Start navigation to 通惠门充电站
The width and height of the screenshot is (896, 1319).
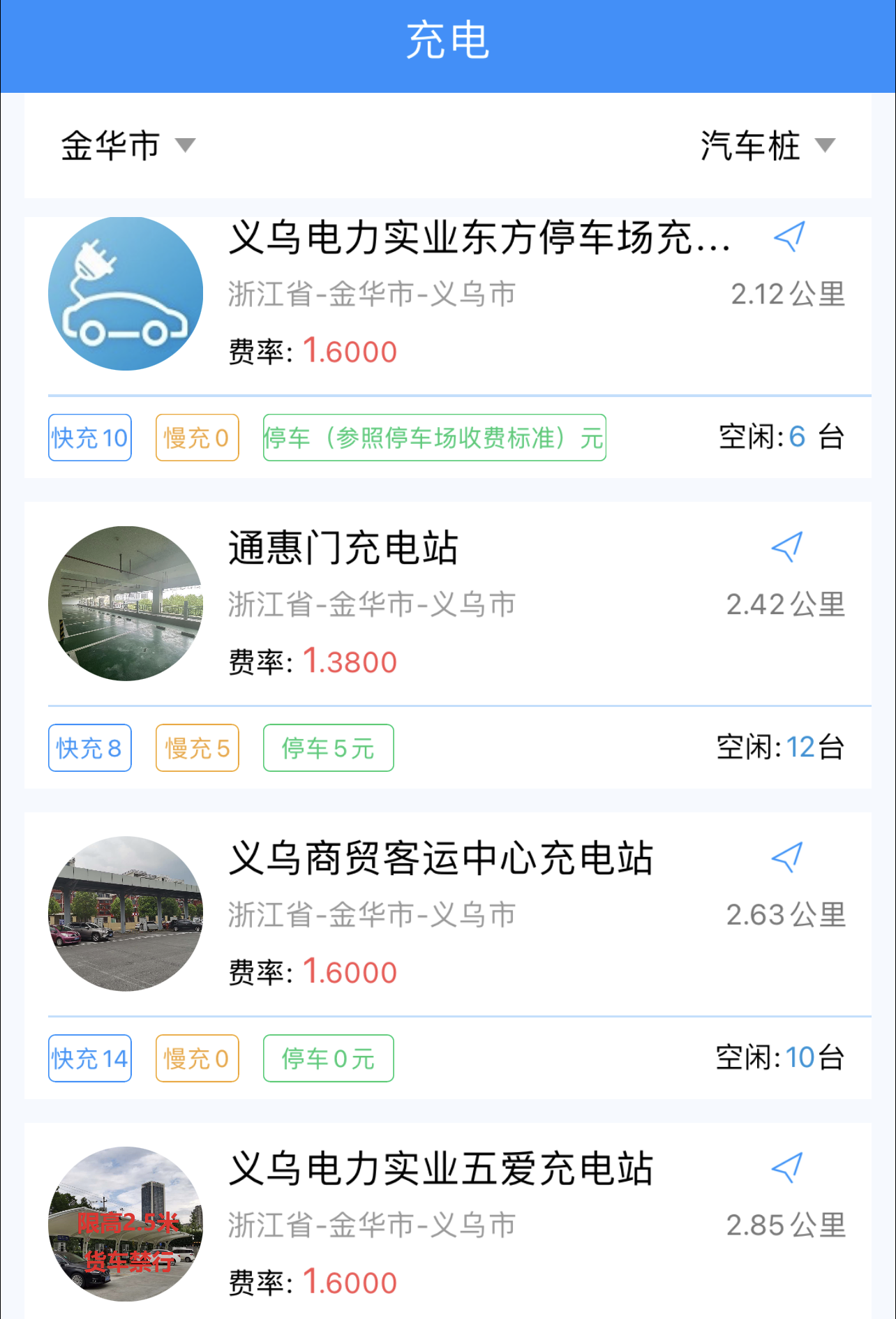point(787,547)
